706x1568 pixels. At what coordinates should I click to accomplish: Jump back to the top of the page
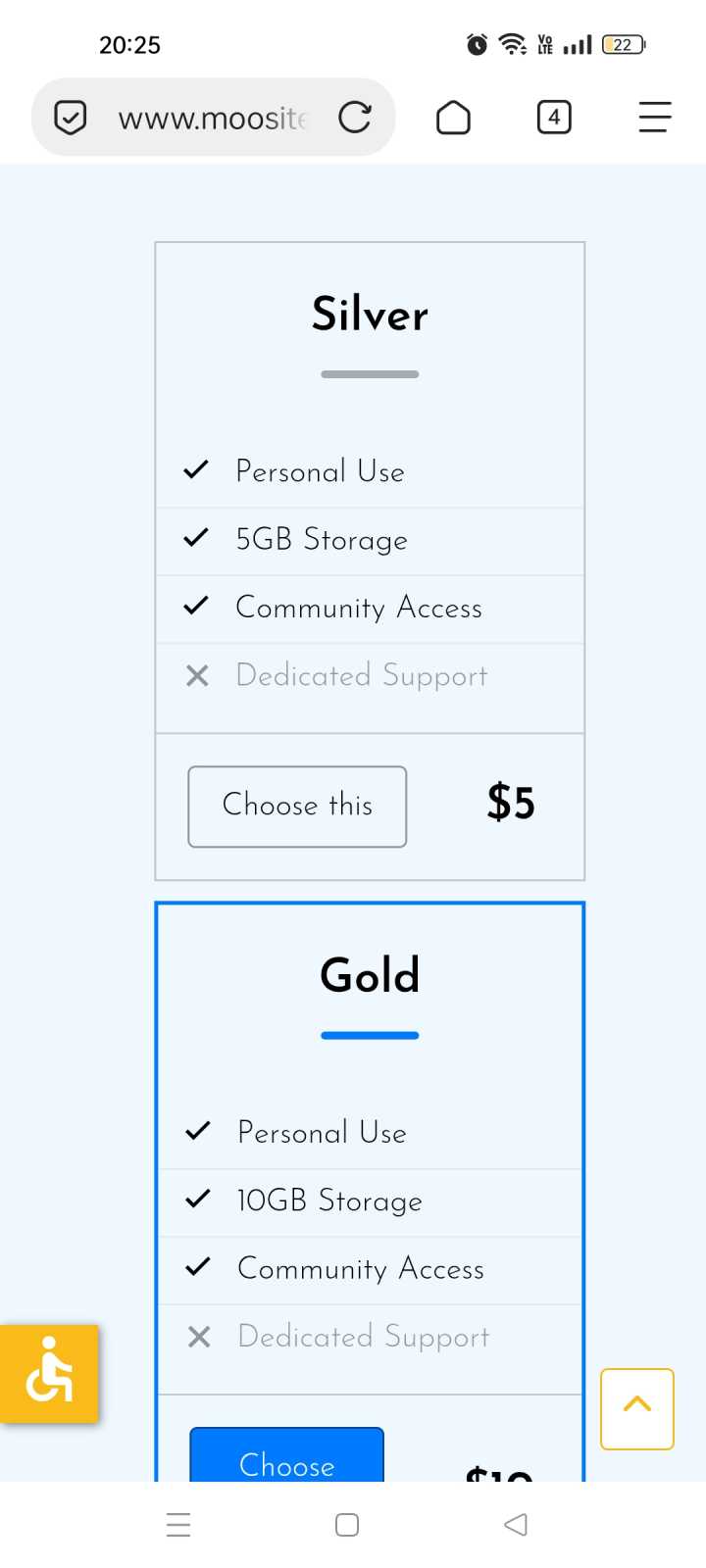coord(637,1409)
